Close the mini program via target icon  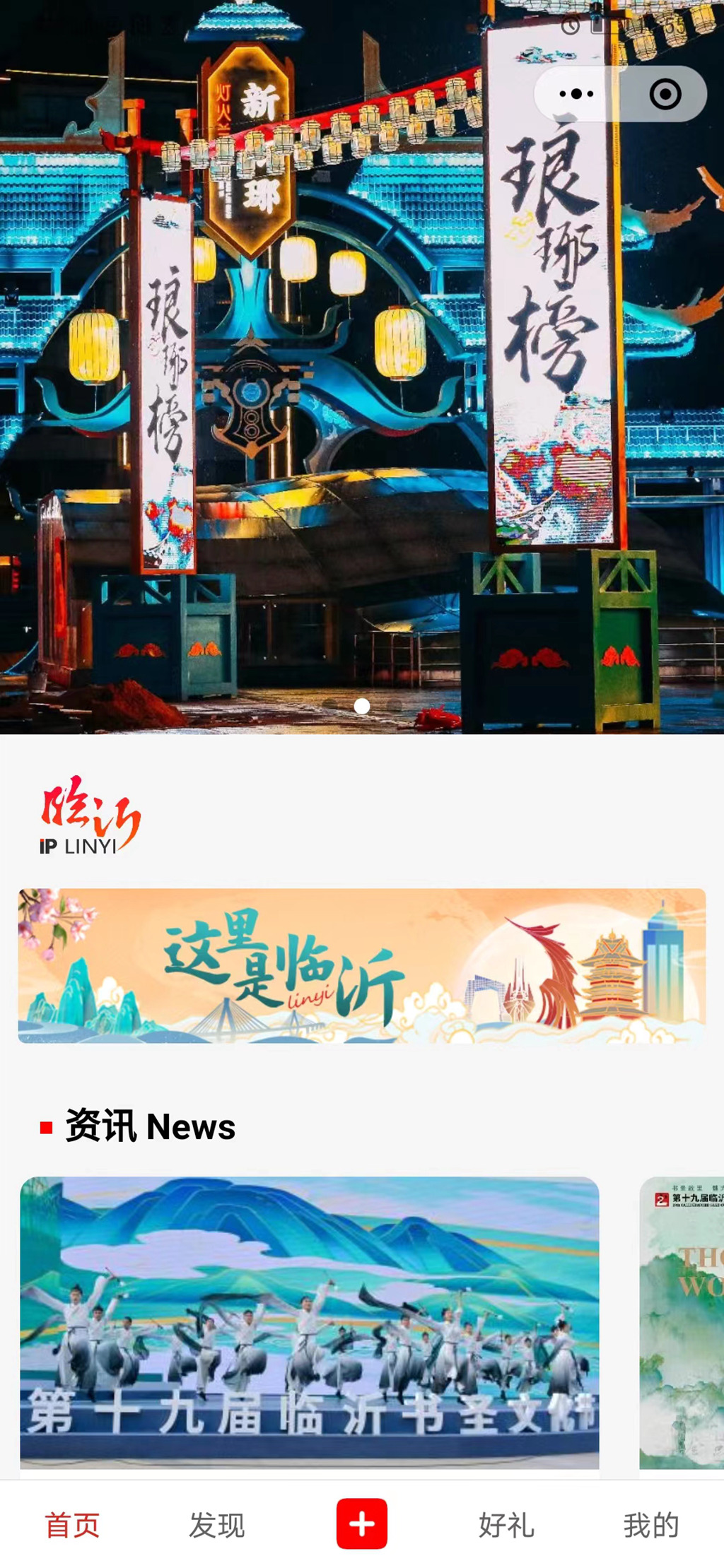click(x=665, y=94)
